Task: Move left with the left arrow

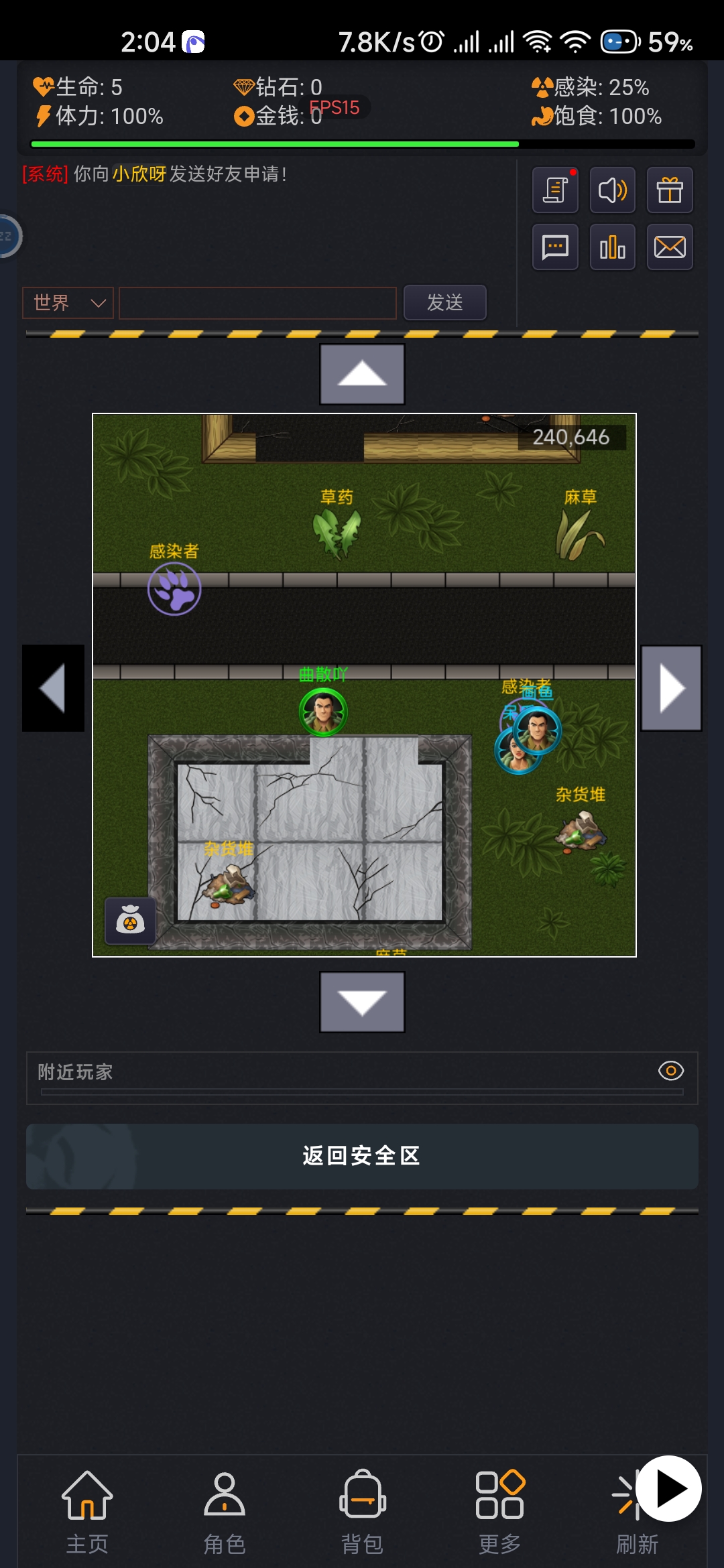Action: (54, 688)
